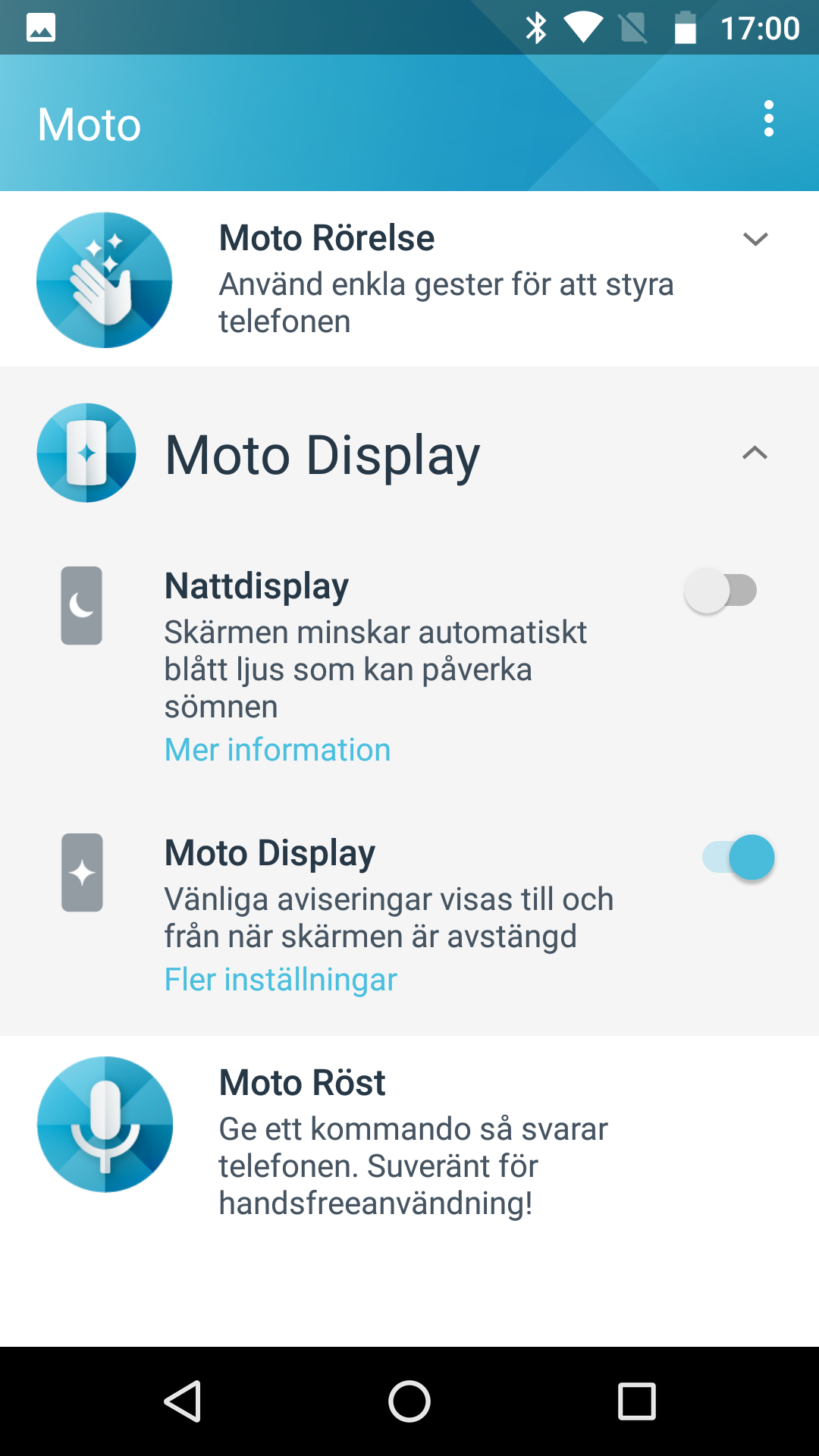The height and width of the screenshot is (1456, 819).
Task: Open the overflow menu in Moto header
Action: point(768,119)
